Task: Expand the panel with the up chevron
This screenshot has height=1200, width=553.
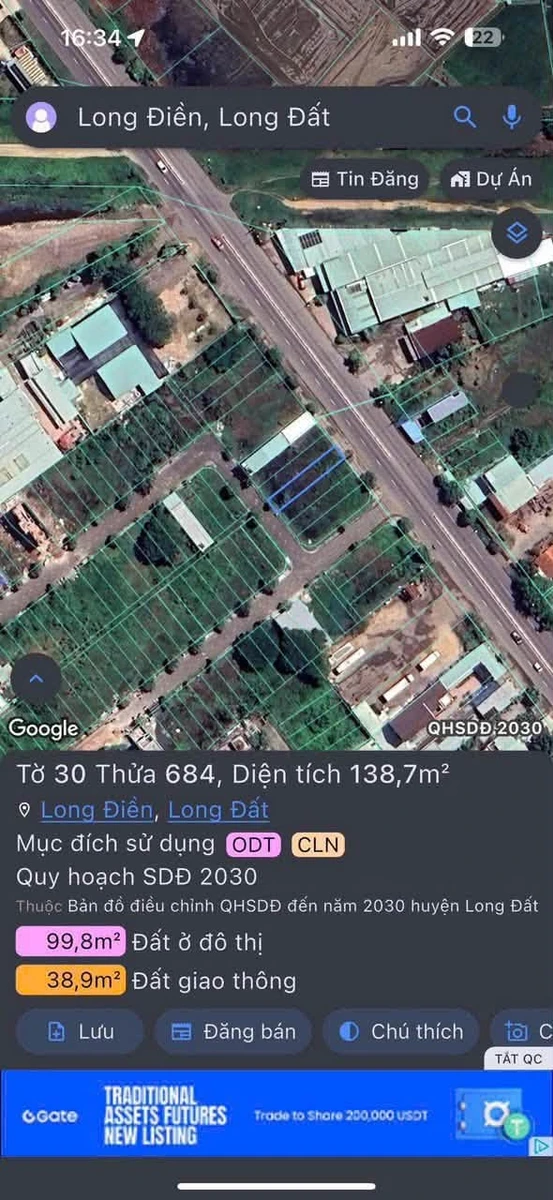Action: [37, 679]
